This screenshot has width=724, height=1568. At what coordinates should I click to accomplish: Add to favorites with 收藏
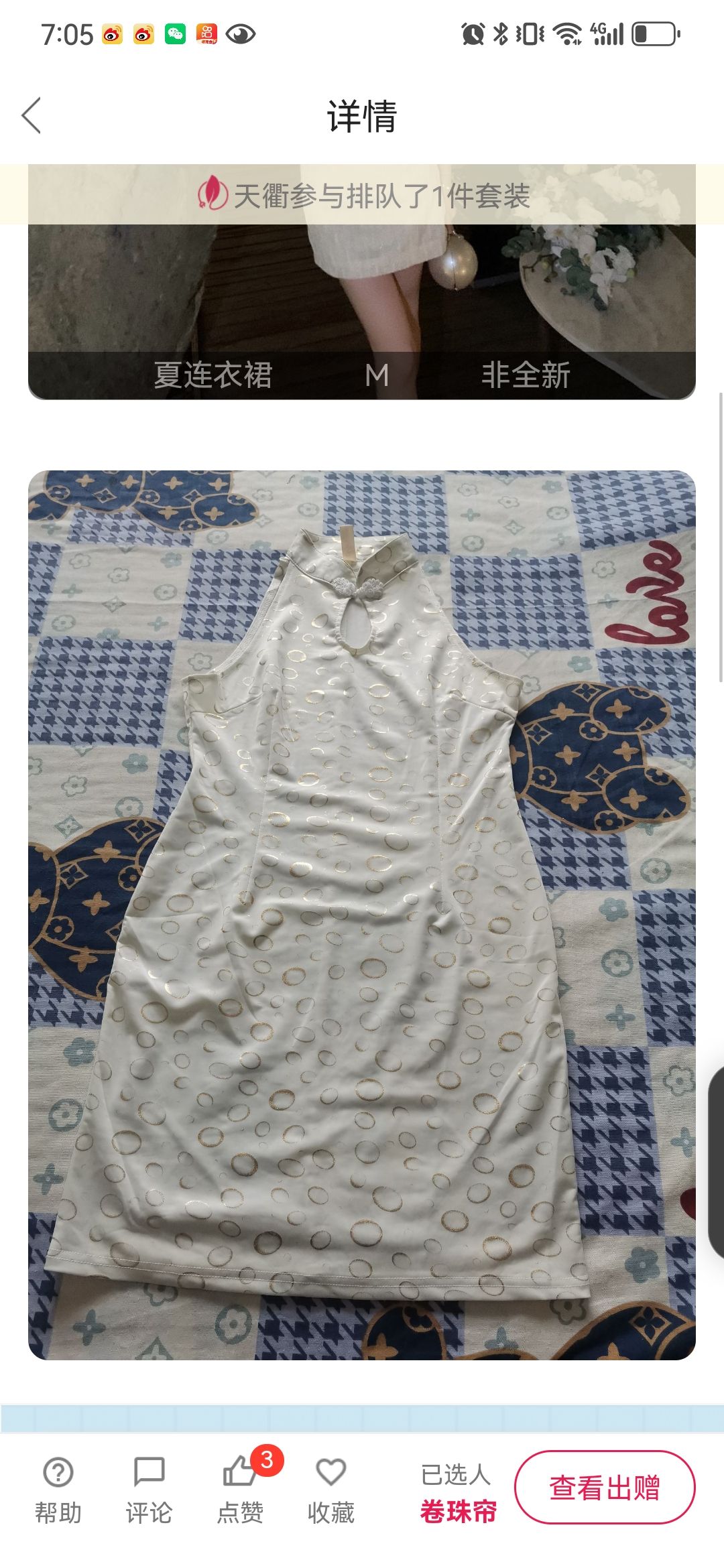point(331,1490)
